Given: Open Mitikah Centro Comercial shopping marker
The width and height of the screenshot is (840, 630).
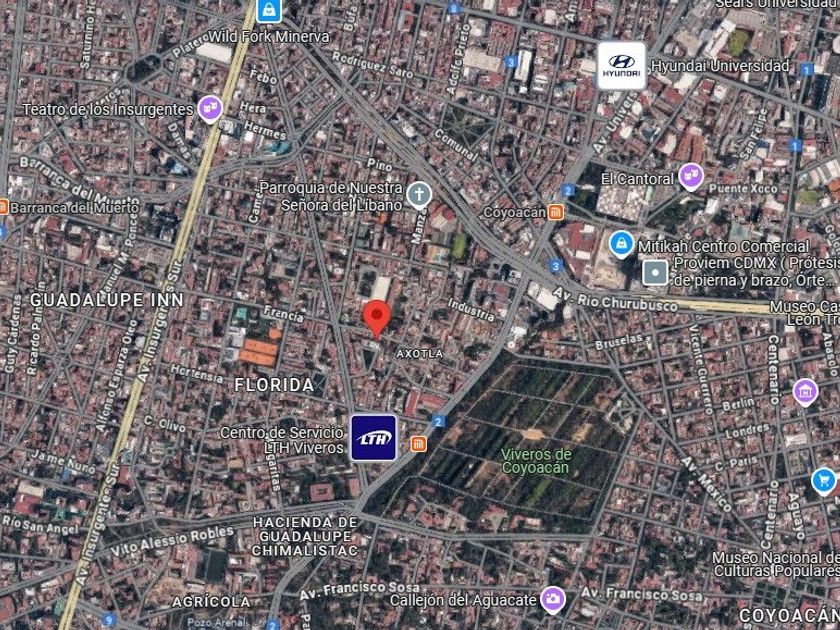Looking at the screenshot, I should point(621,244).
